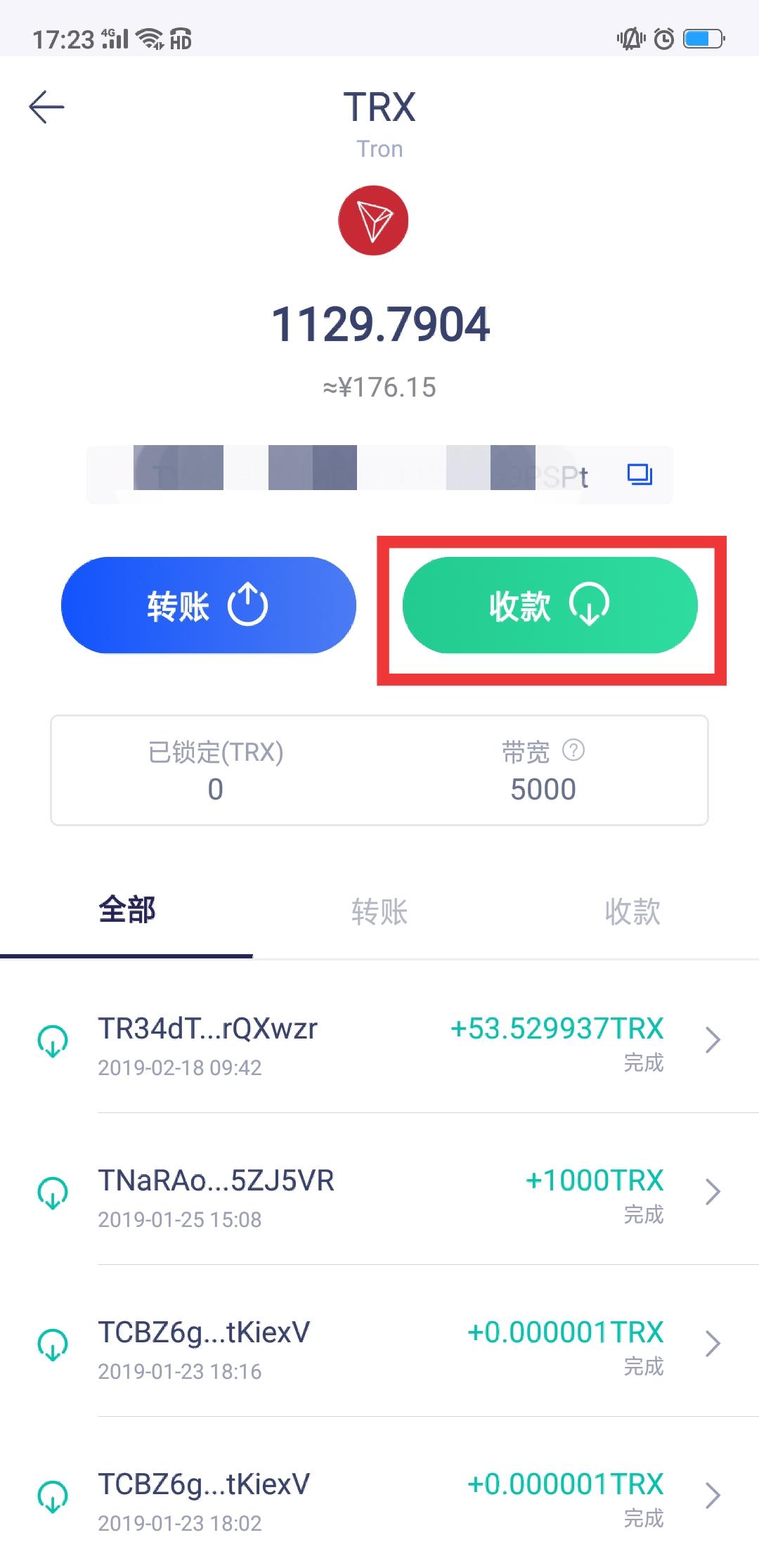Switch to the 收款 tab in history

[632, 911]
